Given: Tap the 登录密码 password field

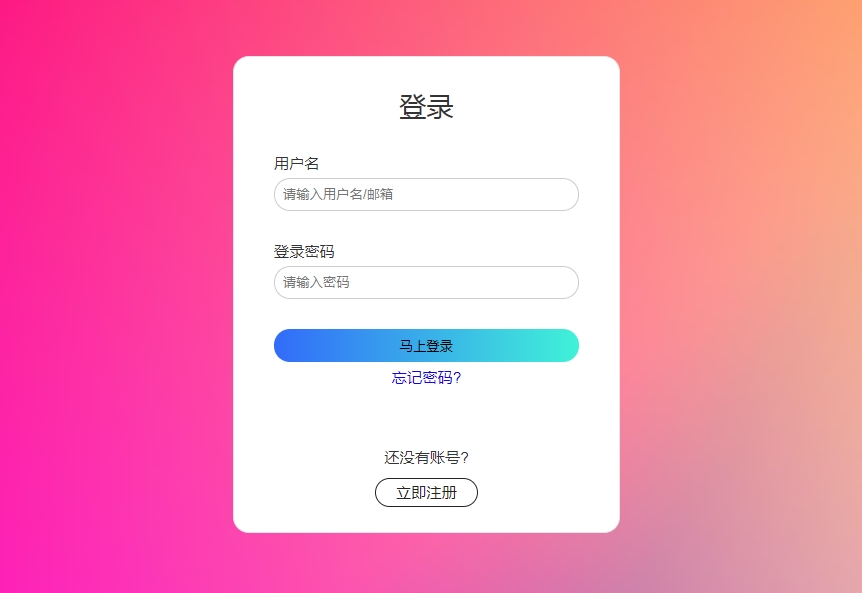Looking at the screenshot, I should 426,282.
